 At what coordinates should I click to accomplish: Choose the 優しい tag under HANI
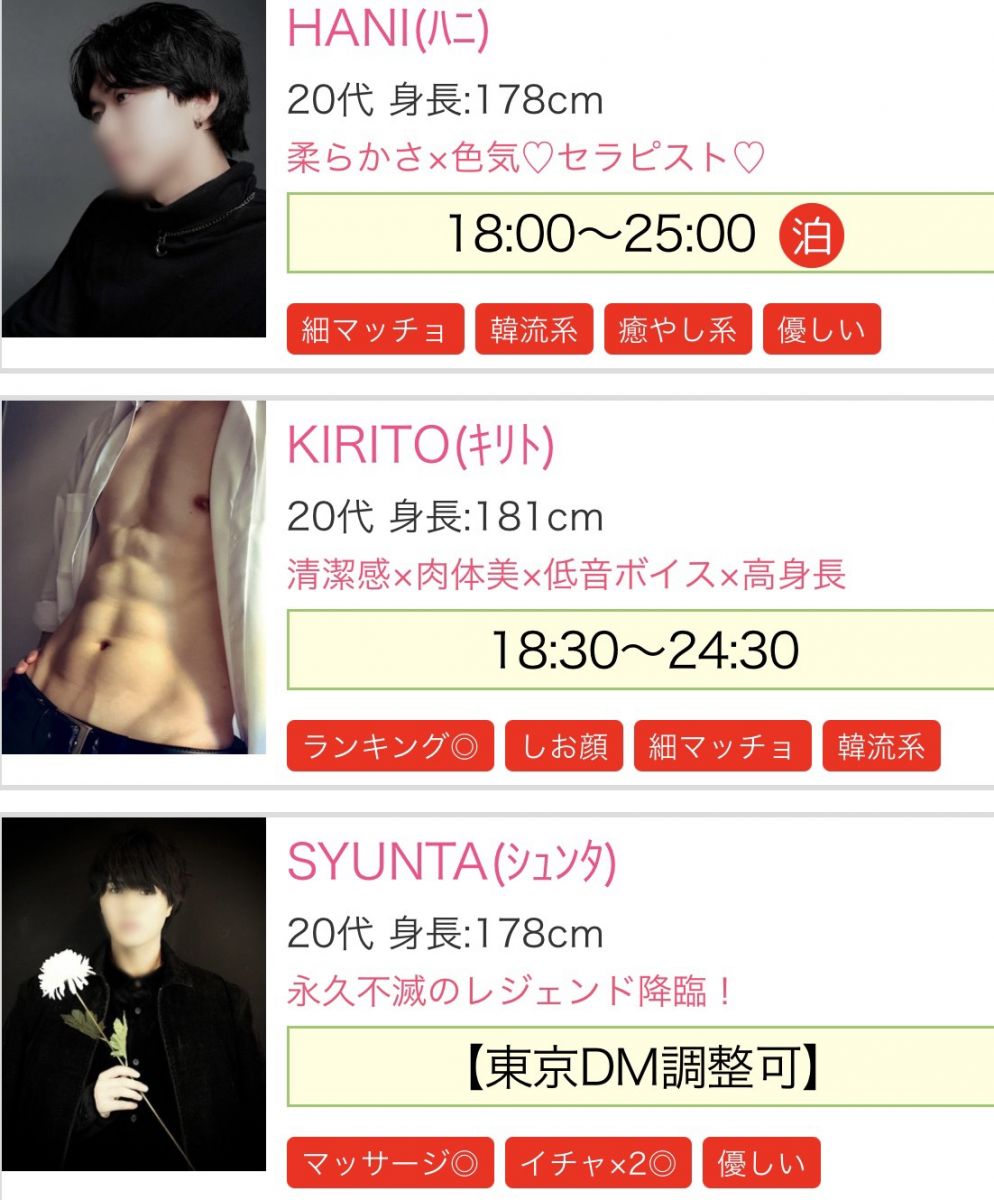click(x=821, y=330)
